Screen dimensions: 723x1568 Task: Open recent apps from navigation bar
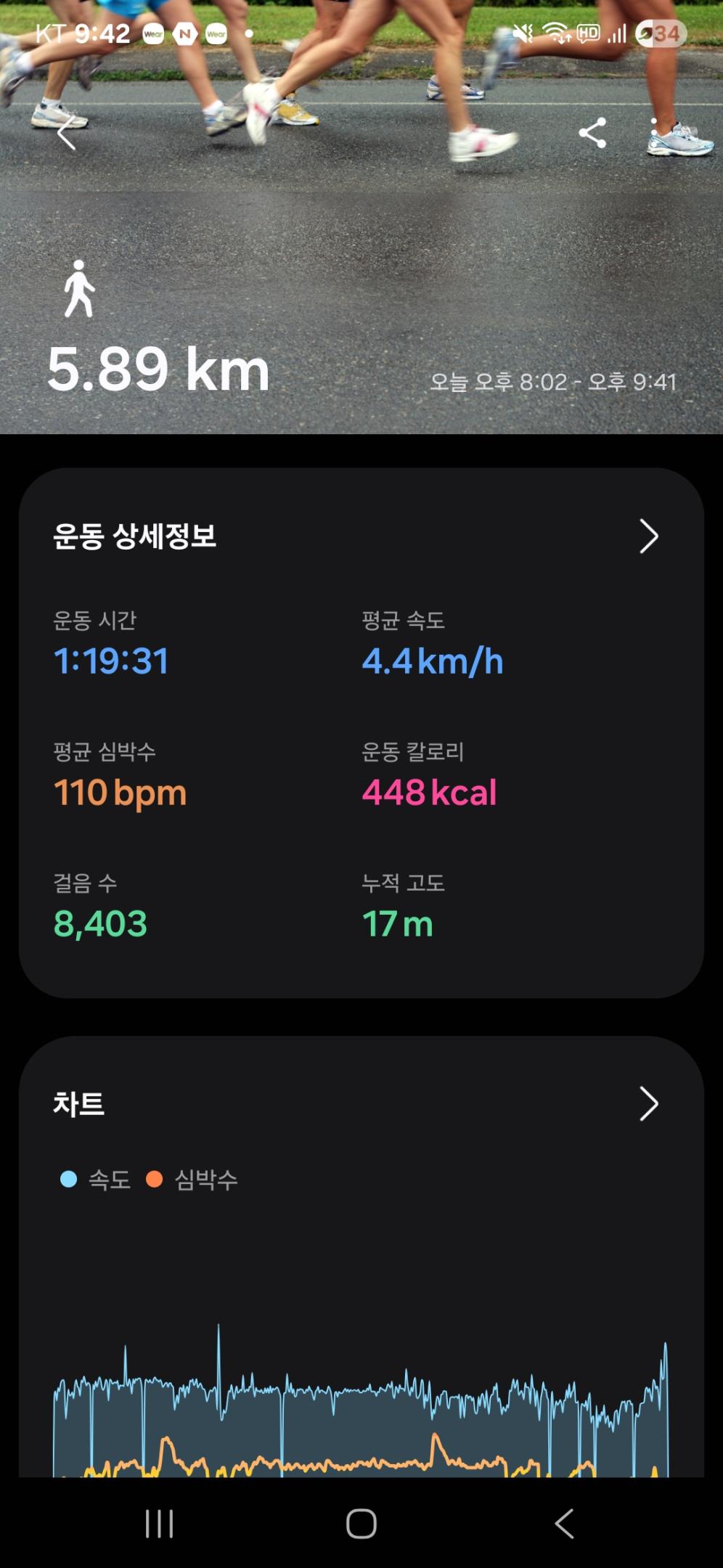(x=159, y=1523)
